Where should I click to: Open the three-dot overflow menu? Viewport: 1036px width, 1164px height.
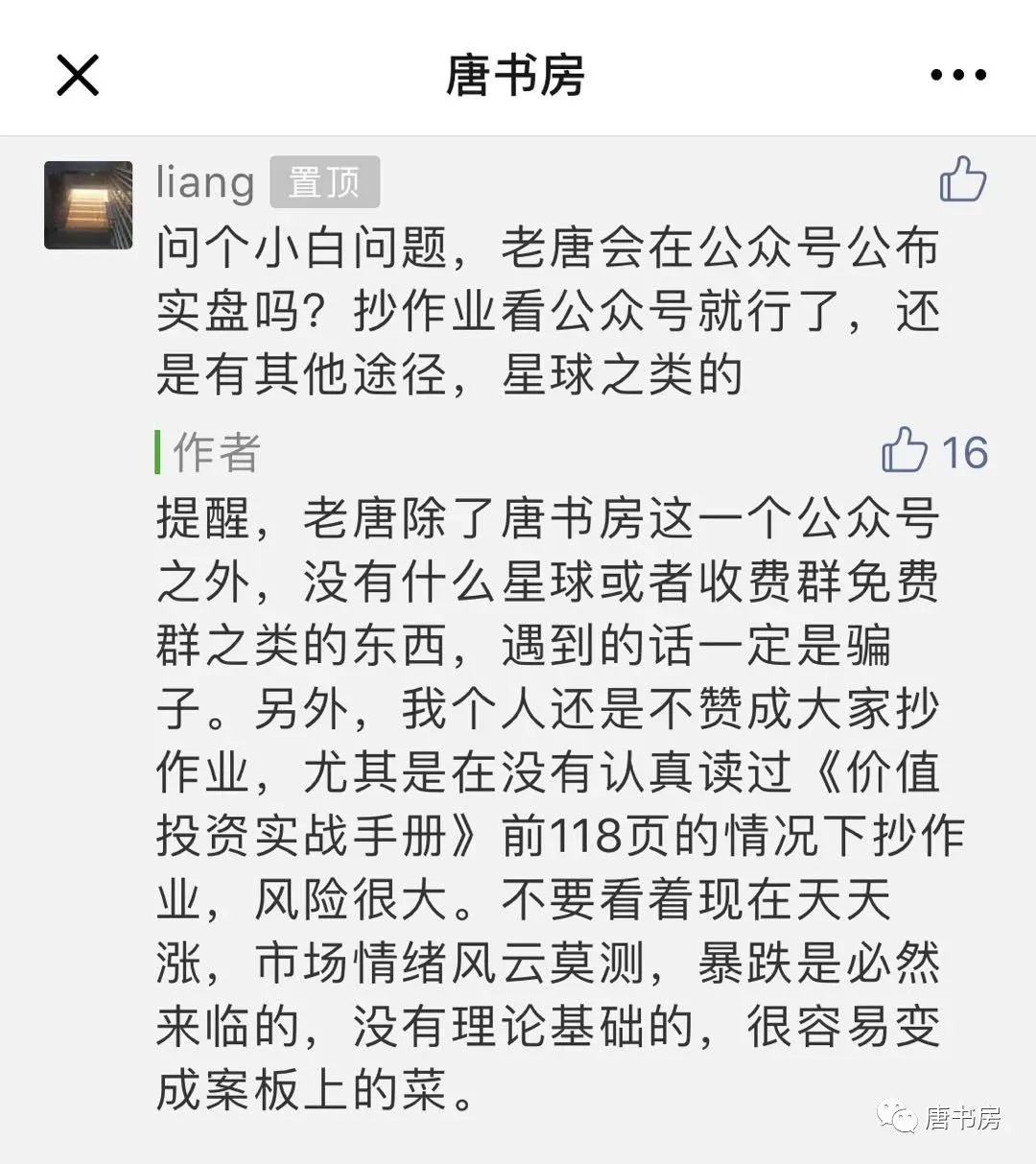pos(958,75)
